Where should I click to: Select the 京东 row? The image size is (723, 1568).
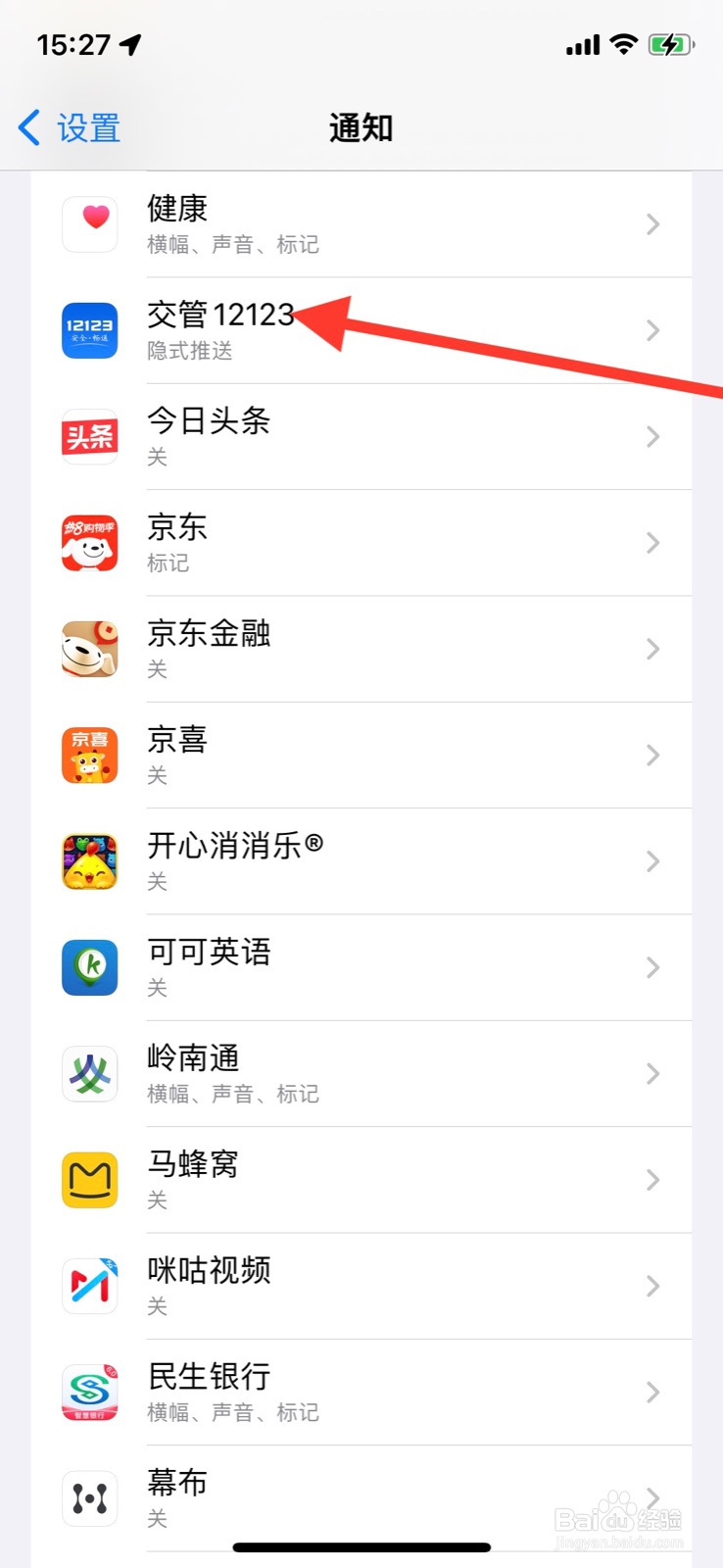(x=361, y=543)
